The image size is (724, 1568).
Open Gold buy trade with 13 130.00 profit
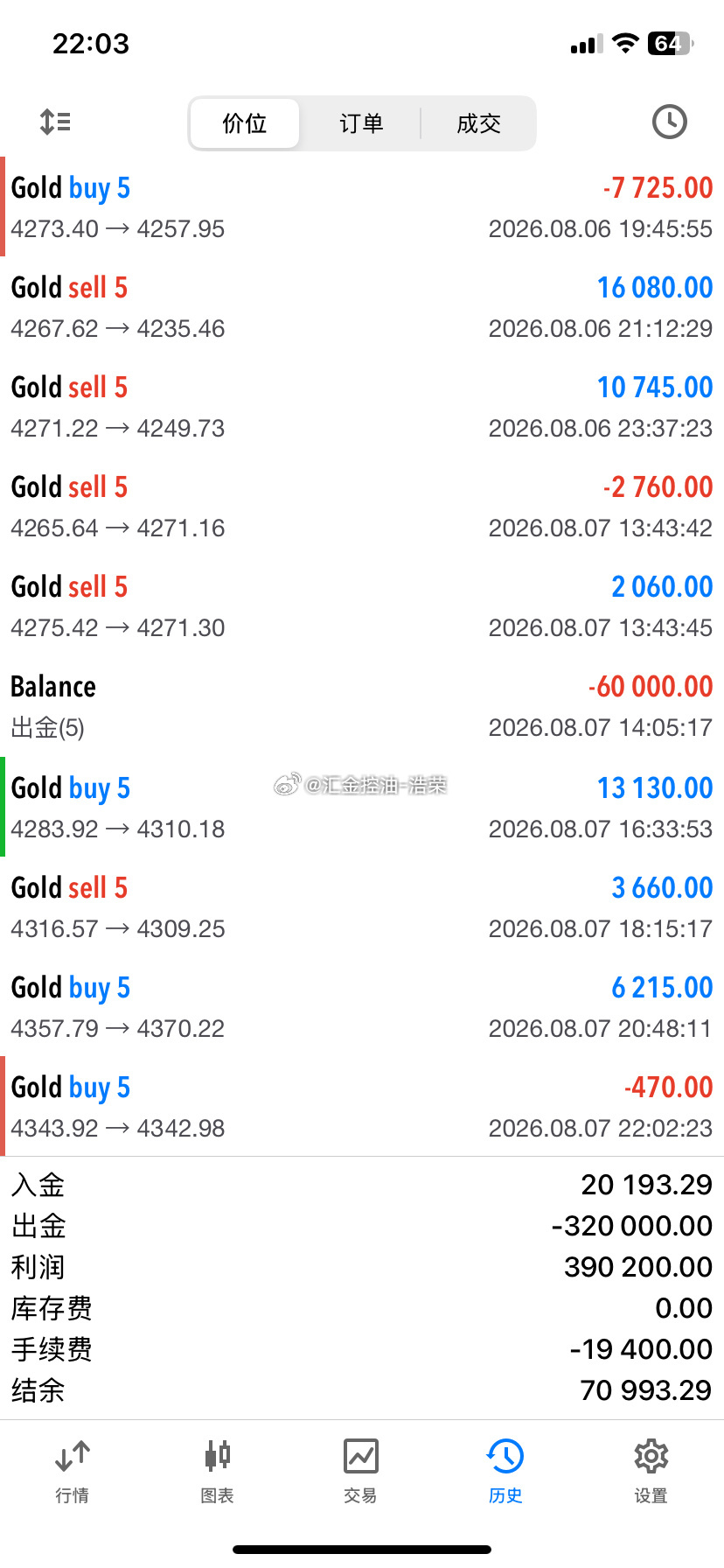pos(362,806)
